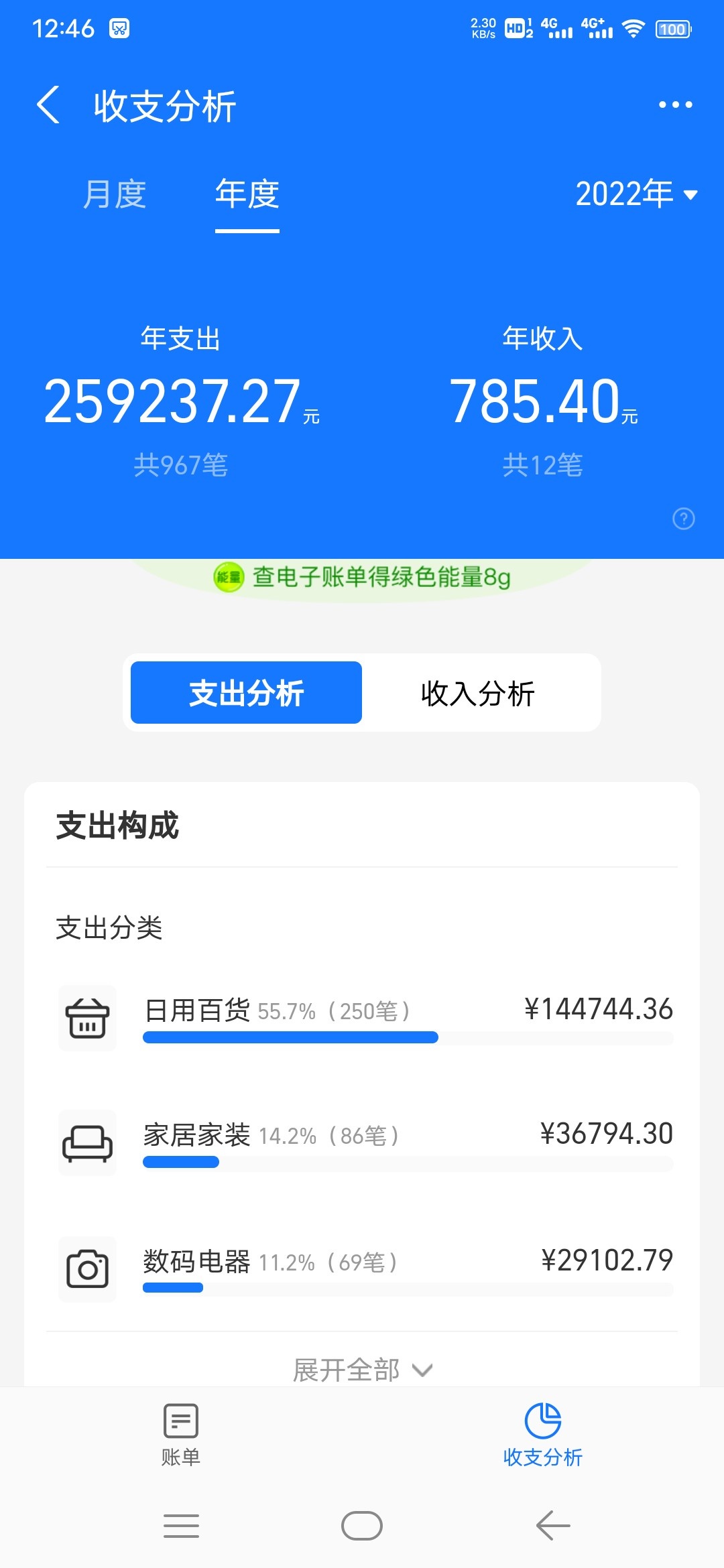Viewport: 724px width, 1568px height.
Task: Open the 日用百货 spending category
Action: (365, 1019)
